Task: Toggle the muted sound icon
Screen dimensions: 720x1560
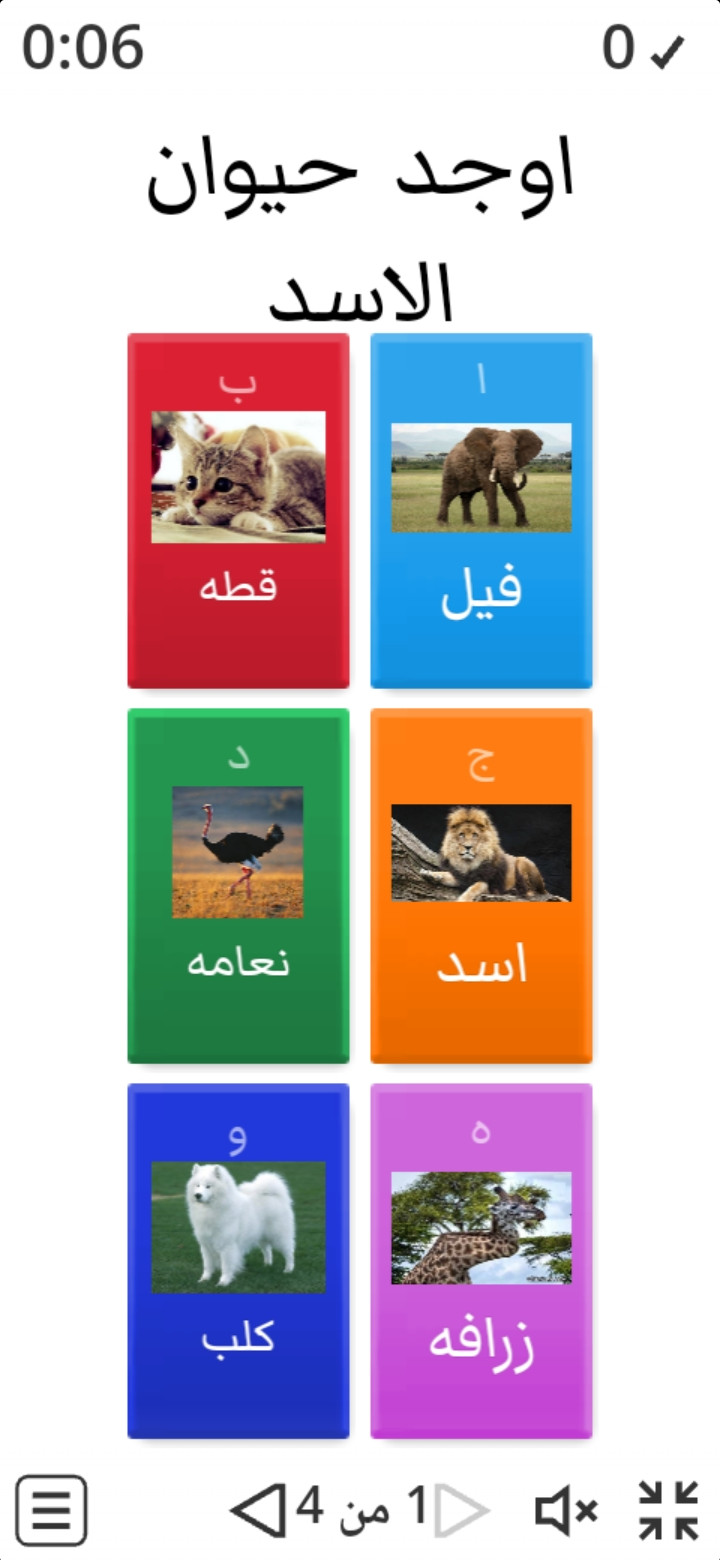Action: click(566, 1510)
